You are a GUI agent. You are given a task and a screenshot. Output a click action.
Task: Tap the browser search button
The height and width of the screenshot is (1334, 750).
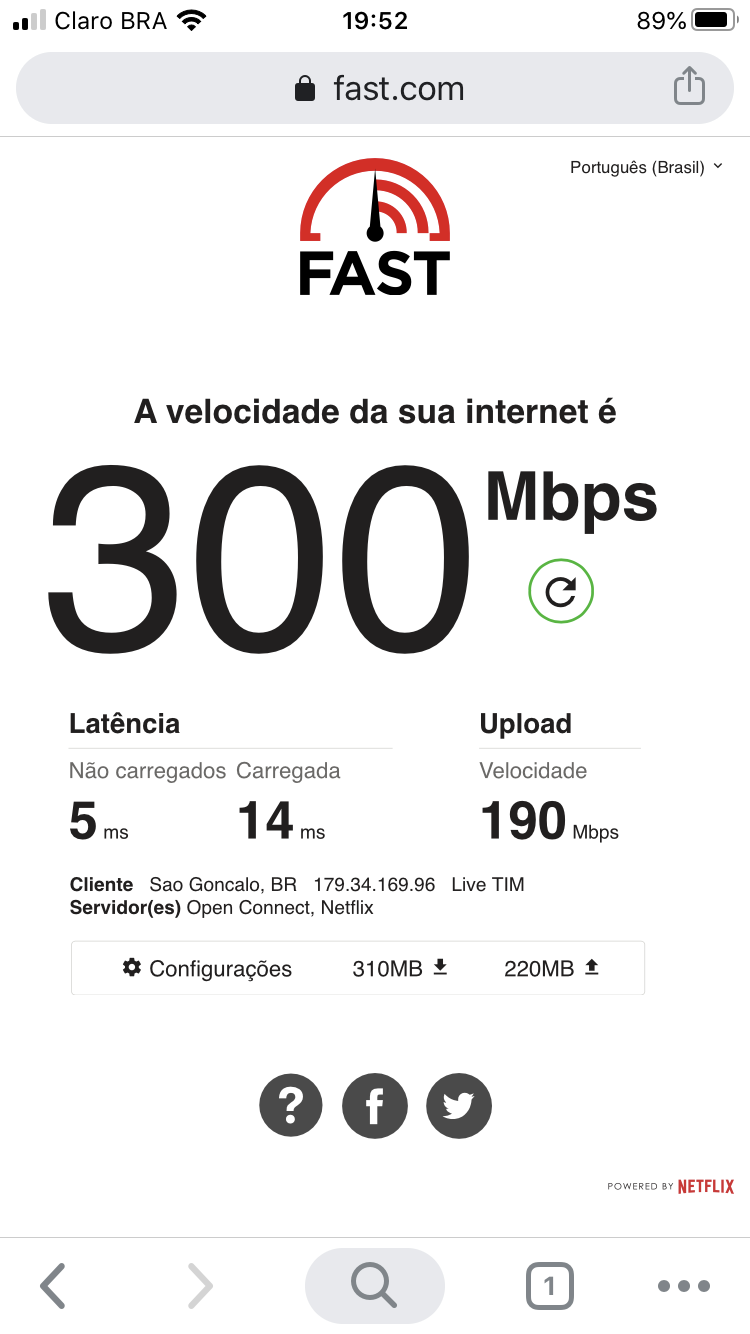[374, 1286]
